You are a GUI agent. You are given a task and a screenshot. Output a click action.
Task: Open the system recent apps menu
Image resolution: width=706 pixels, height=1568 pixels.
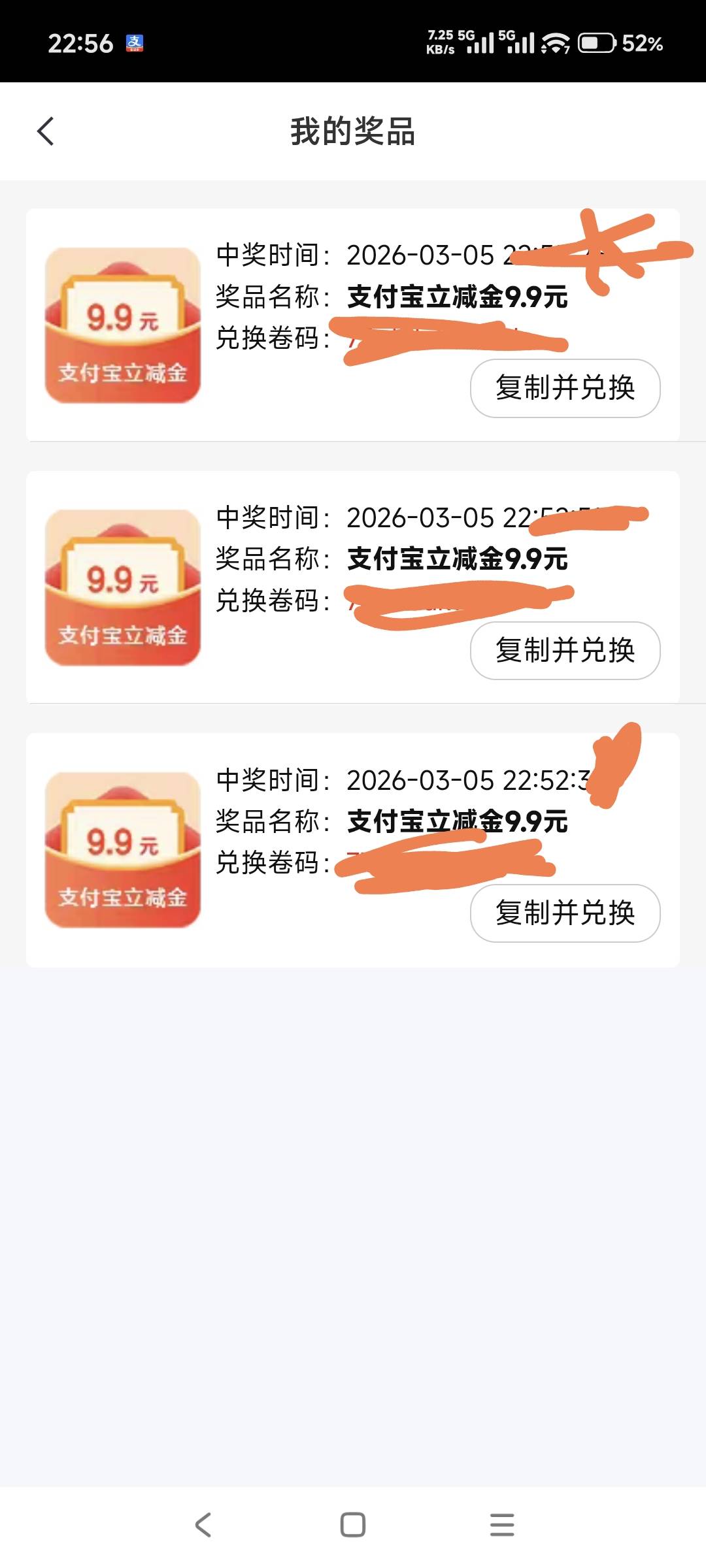point(502,1525)
